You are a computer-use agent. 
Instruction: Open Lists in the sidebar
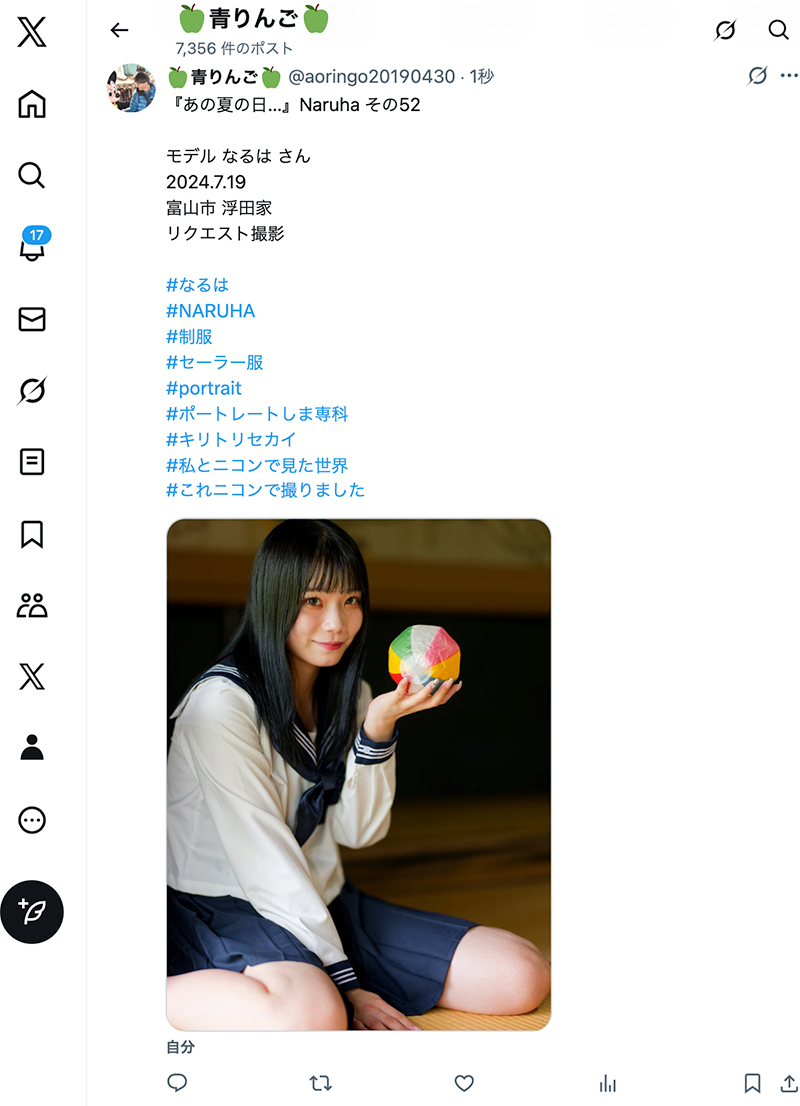click(32, 462)
